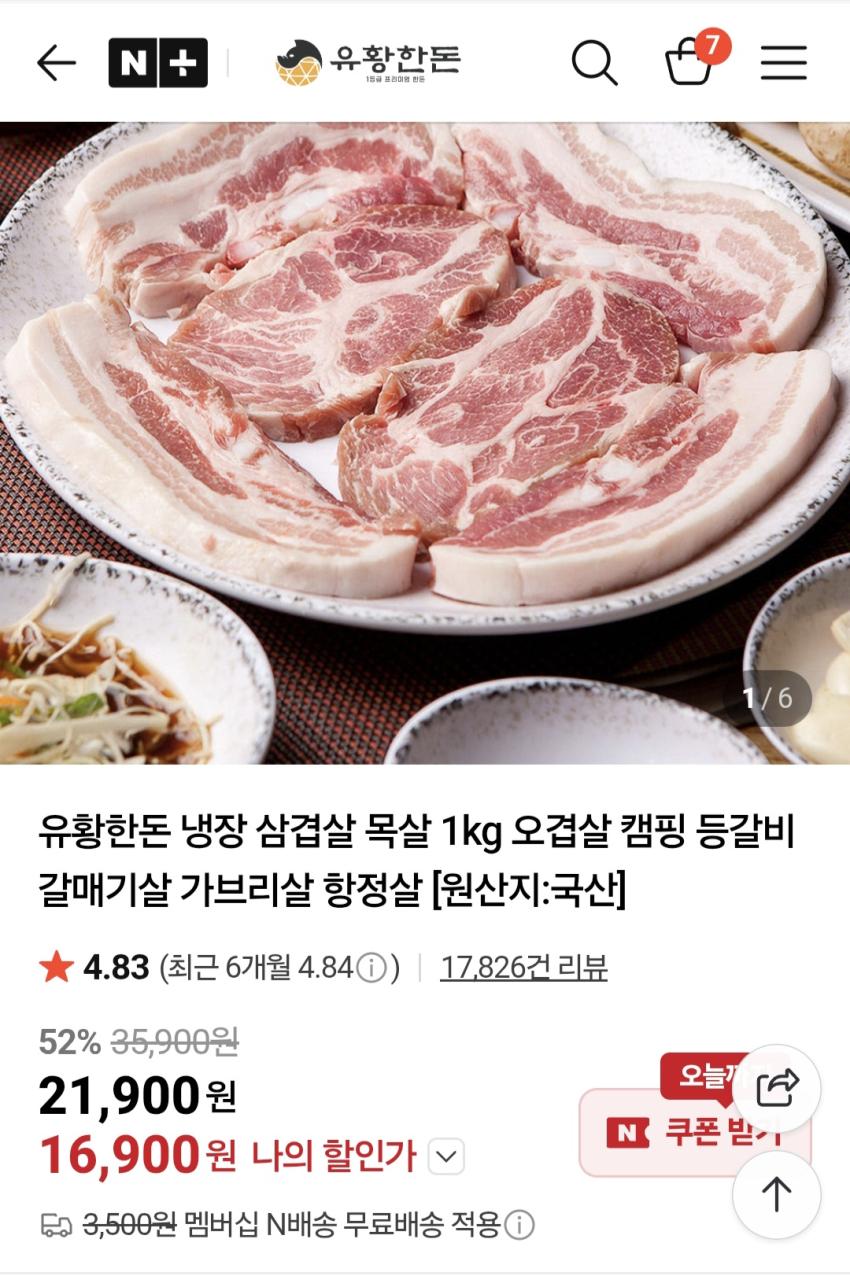The height and width of the screenshot is (1276, 850).
Task: Open the 17,826건 리뷰 link
Action: [523, 967]
